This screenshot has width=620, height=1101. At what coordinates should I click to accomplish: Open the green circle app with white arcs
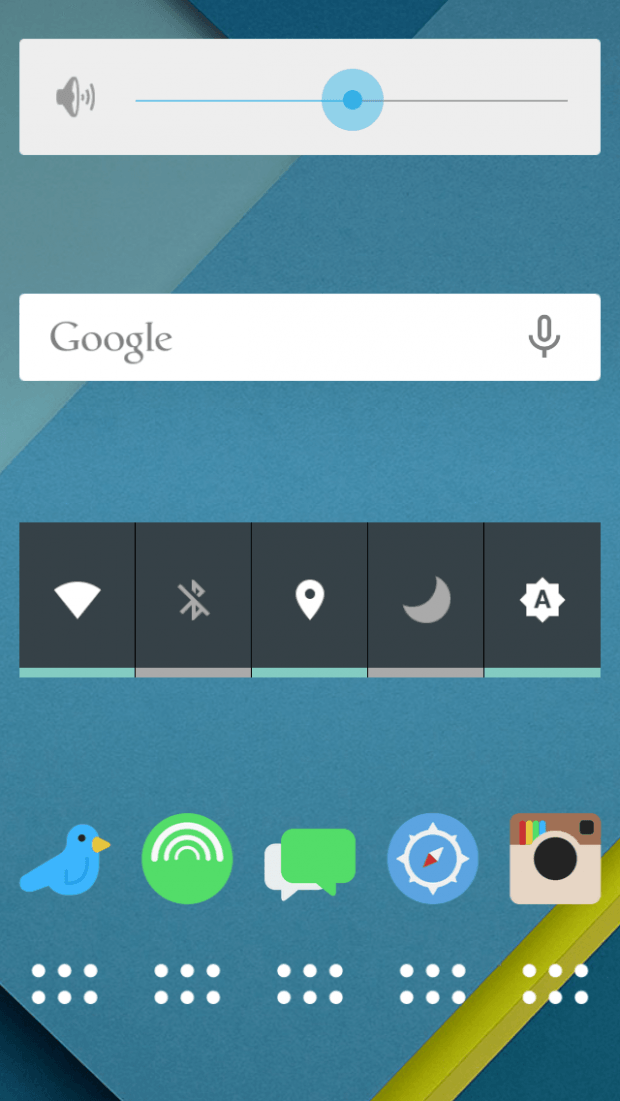tap(187, 859)
